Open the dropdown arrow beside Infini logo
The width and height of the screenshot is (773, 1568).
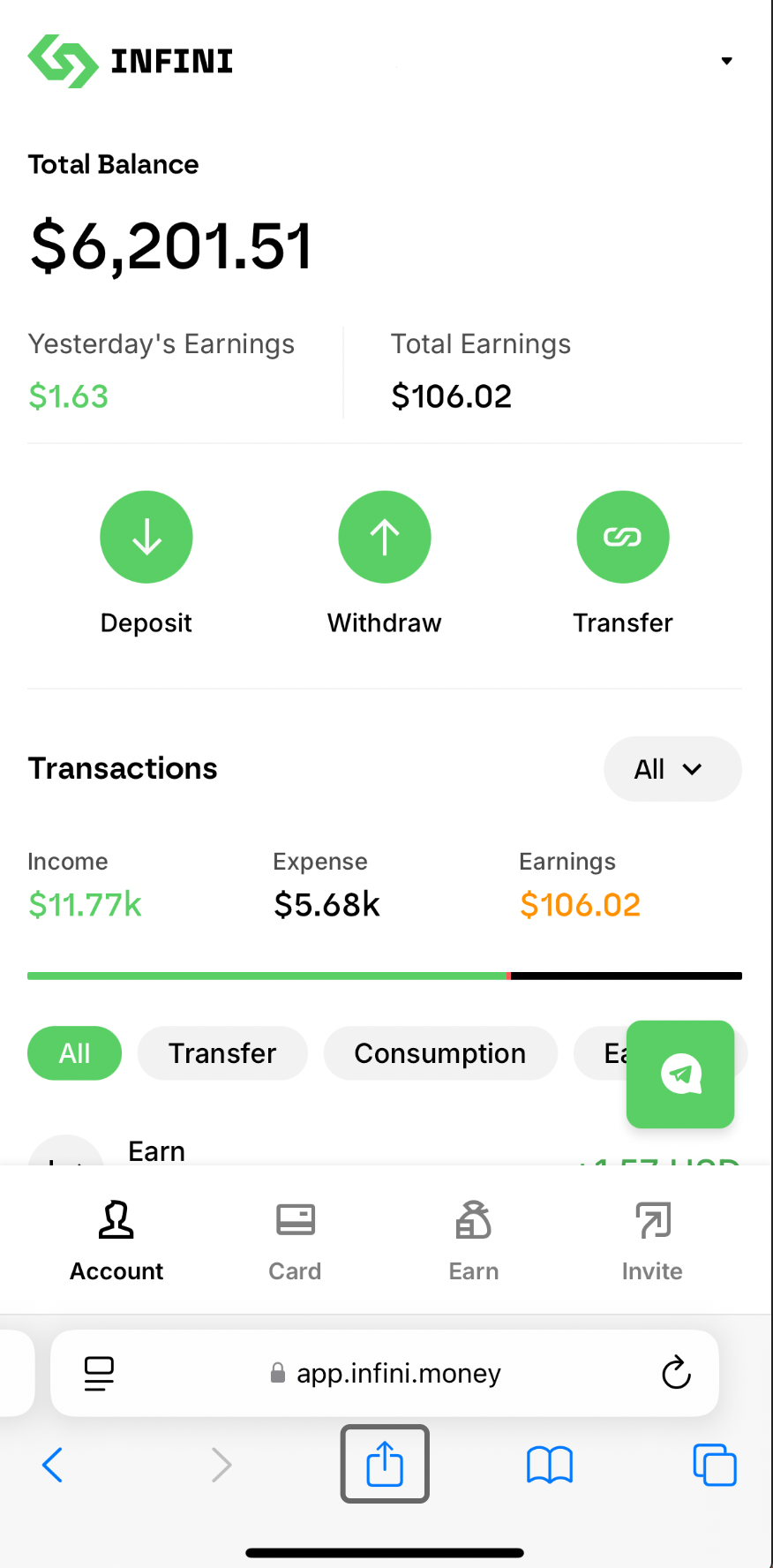(x=726, y=61)
